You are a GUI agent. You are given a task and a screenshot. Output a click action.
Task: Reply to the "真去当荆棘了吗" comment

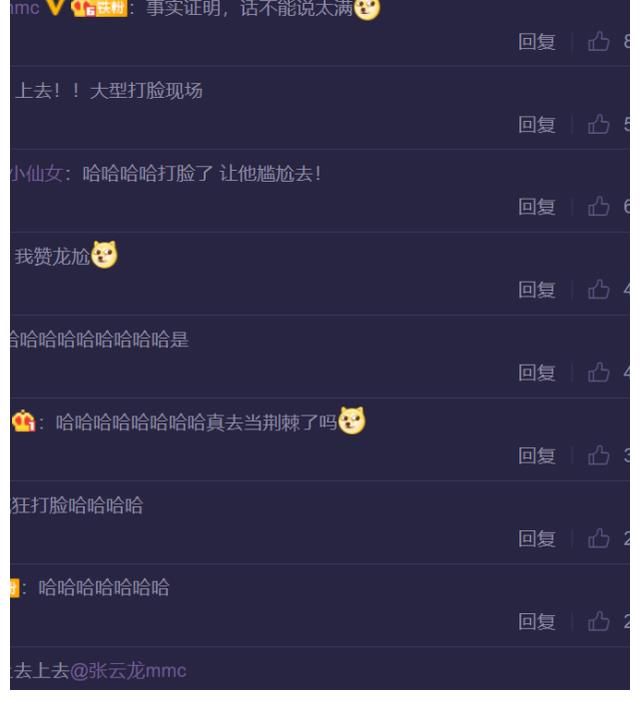tap(537, 456)
